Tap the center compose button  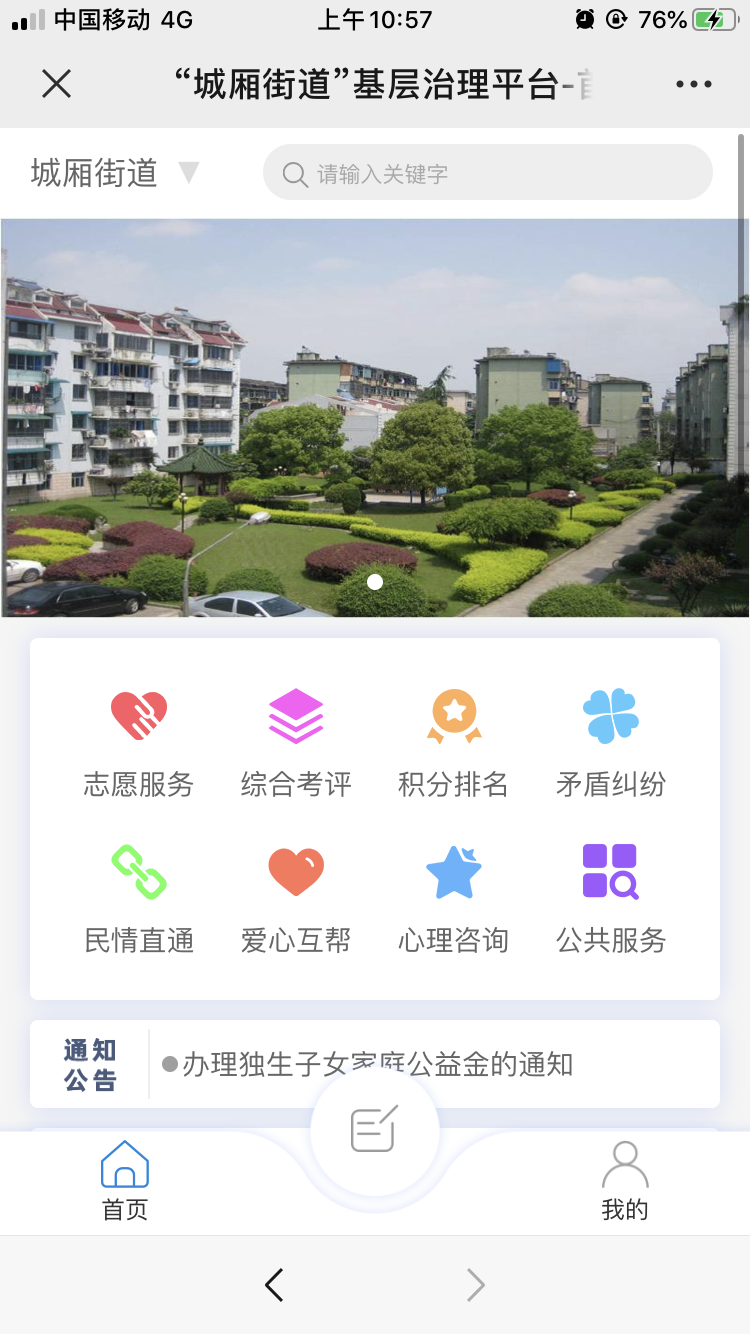click(x=375, y=1130)
